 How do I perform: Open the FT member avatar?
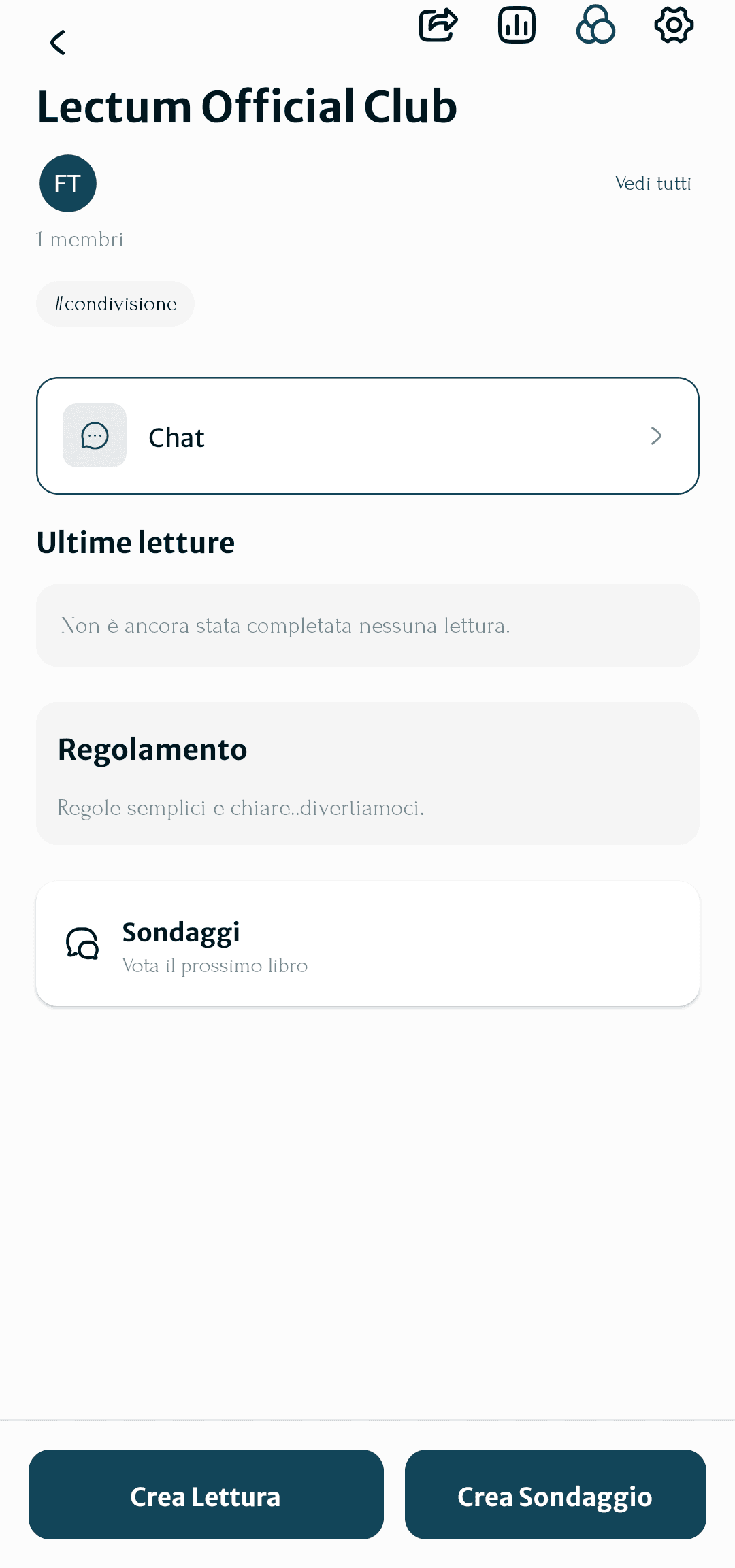click(x=68, y=184)
